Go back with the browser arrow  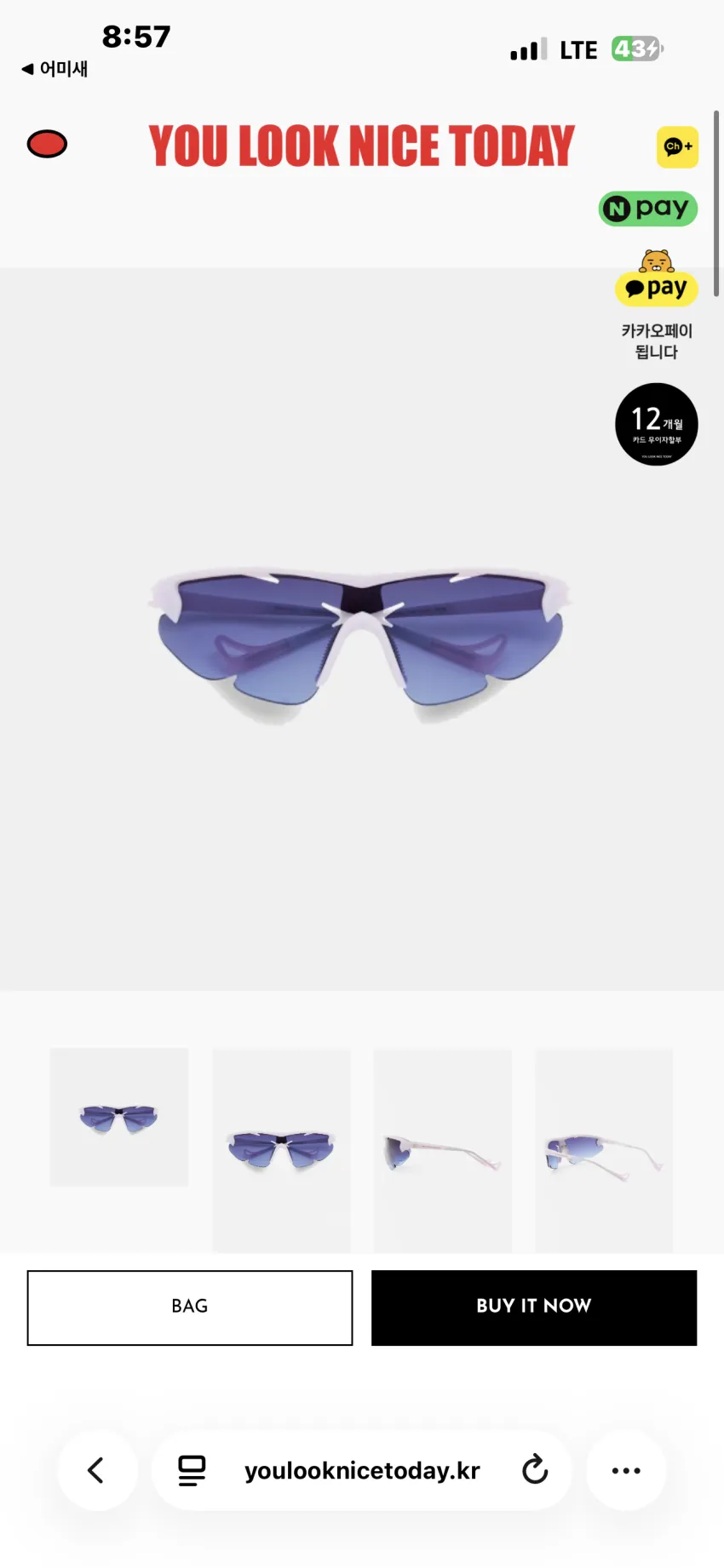point(97,1470)
